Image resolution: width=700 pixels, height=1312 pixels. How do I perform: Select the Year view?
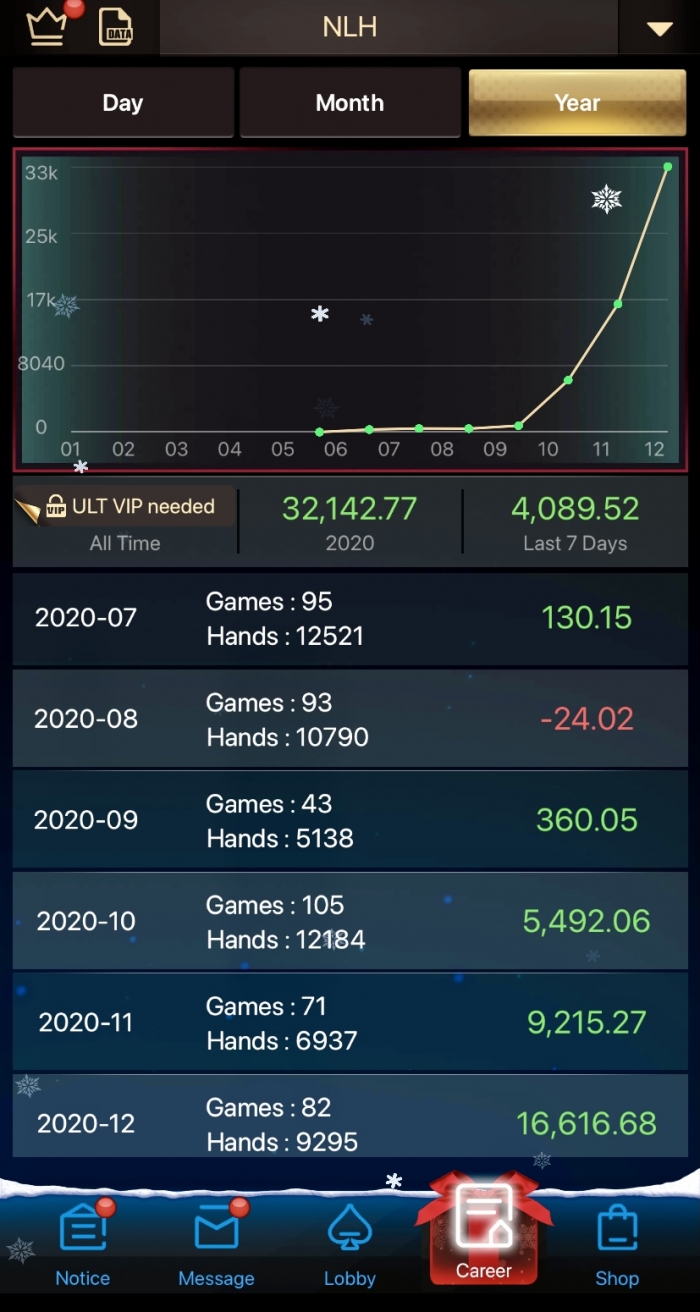click(577, 103)
